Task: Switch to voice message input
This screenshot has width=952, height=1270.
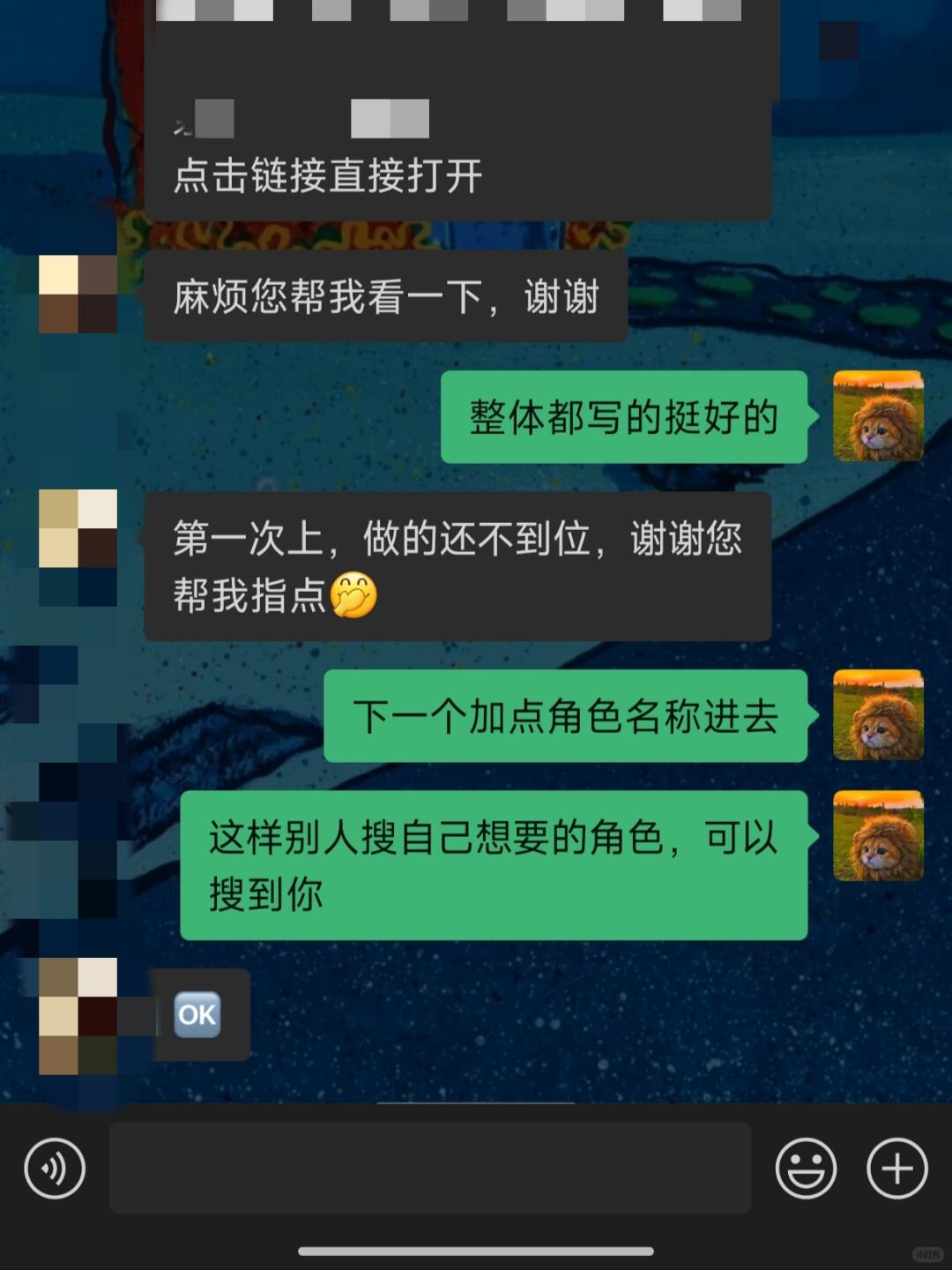Action: click(55, 1169)
